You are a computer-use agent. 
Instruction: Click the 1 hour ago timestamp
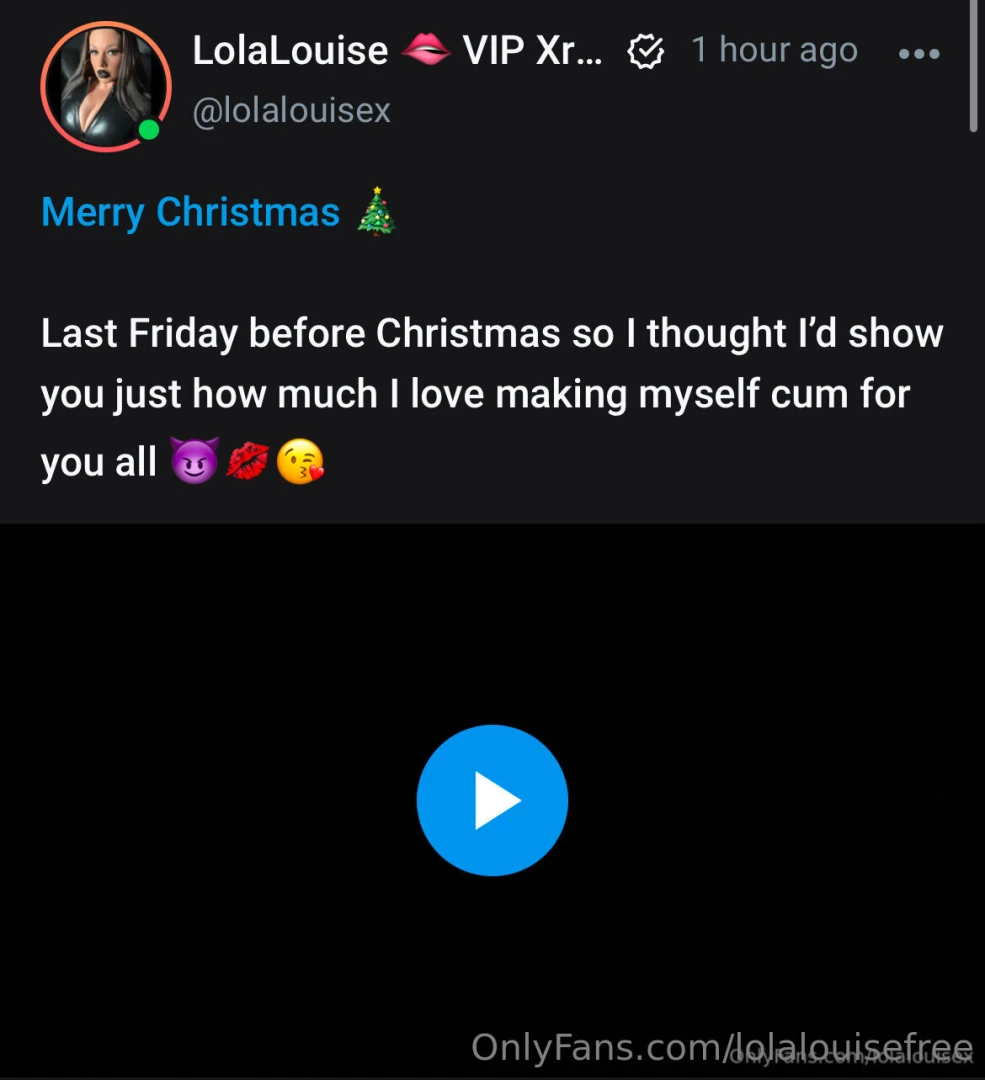[x=774, y=50]
